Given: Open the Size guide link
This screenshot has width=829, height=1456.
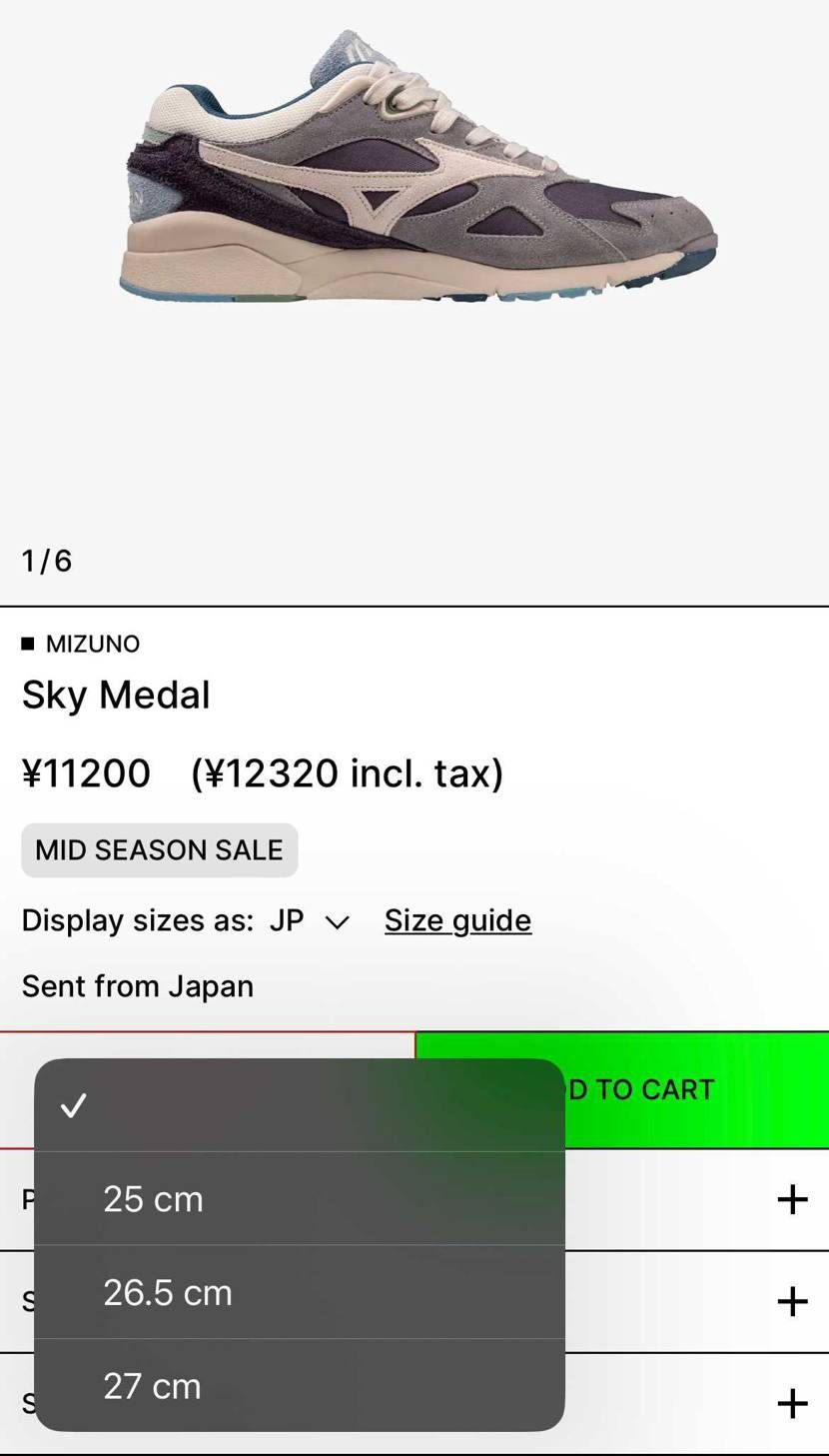Looking at the screenshot, I should (x=457, y=920).
